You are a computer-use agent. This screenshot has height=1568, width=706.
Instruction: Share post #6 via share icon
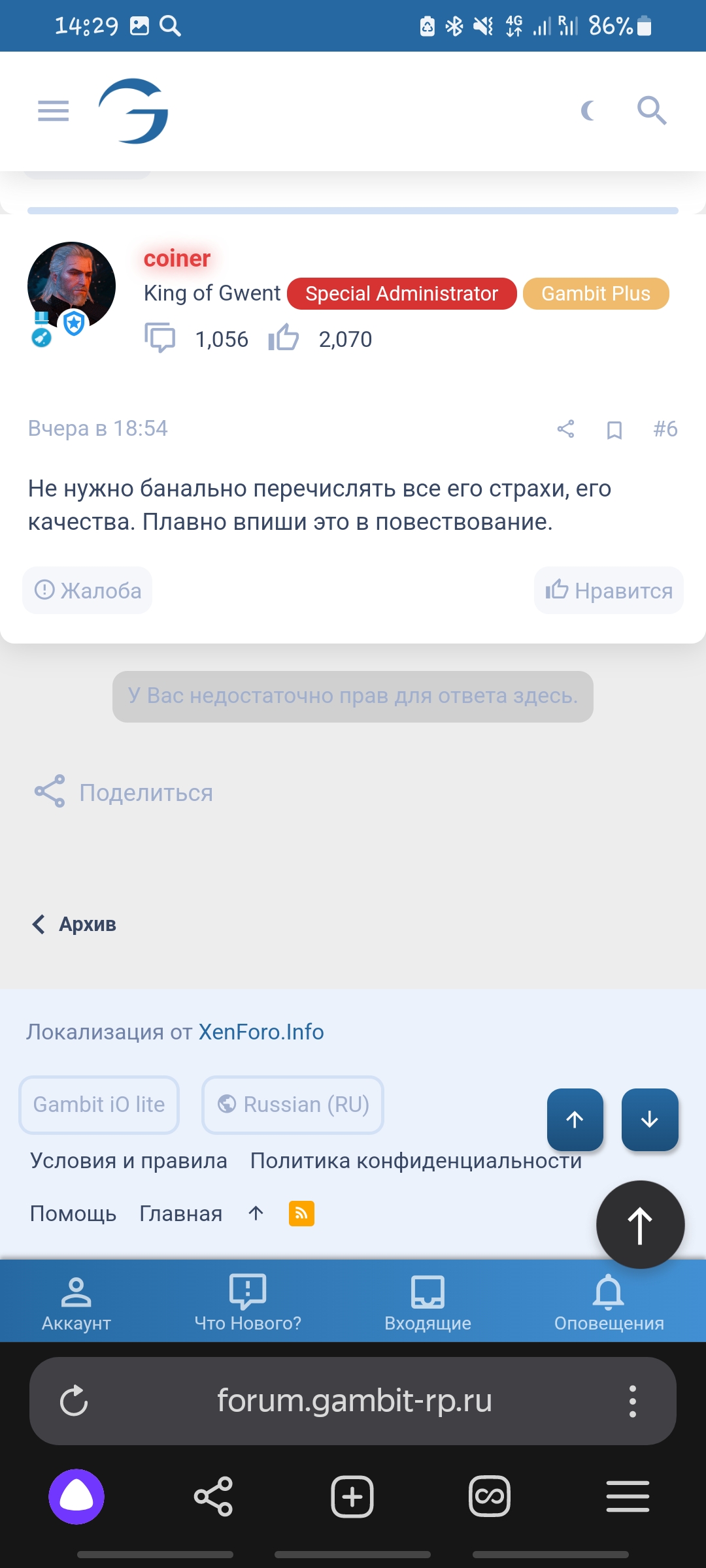(x=565, y=429)
